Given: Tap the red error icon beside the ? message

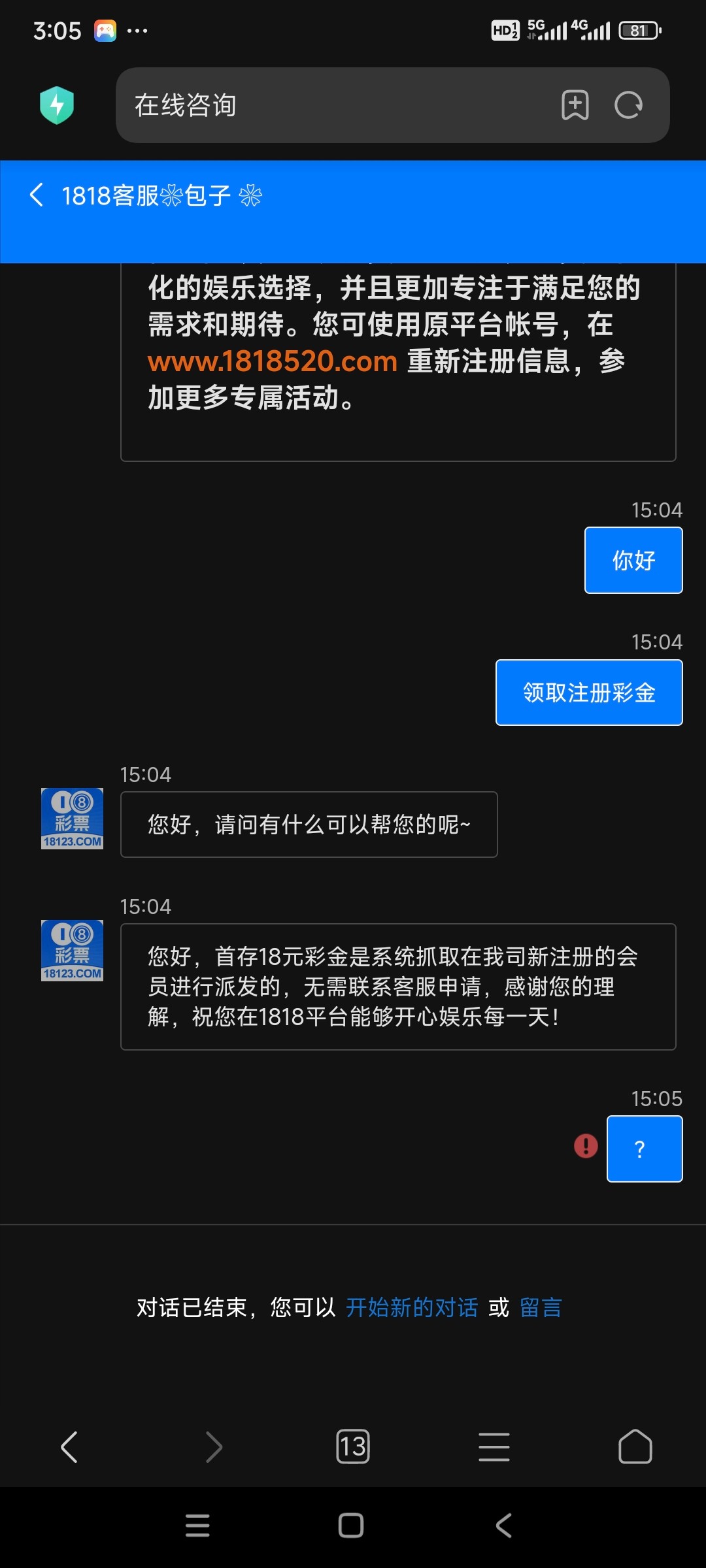Looking at the screenshot, I should [x=586, y=1145].
